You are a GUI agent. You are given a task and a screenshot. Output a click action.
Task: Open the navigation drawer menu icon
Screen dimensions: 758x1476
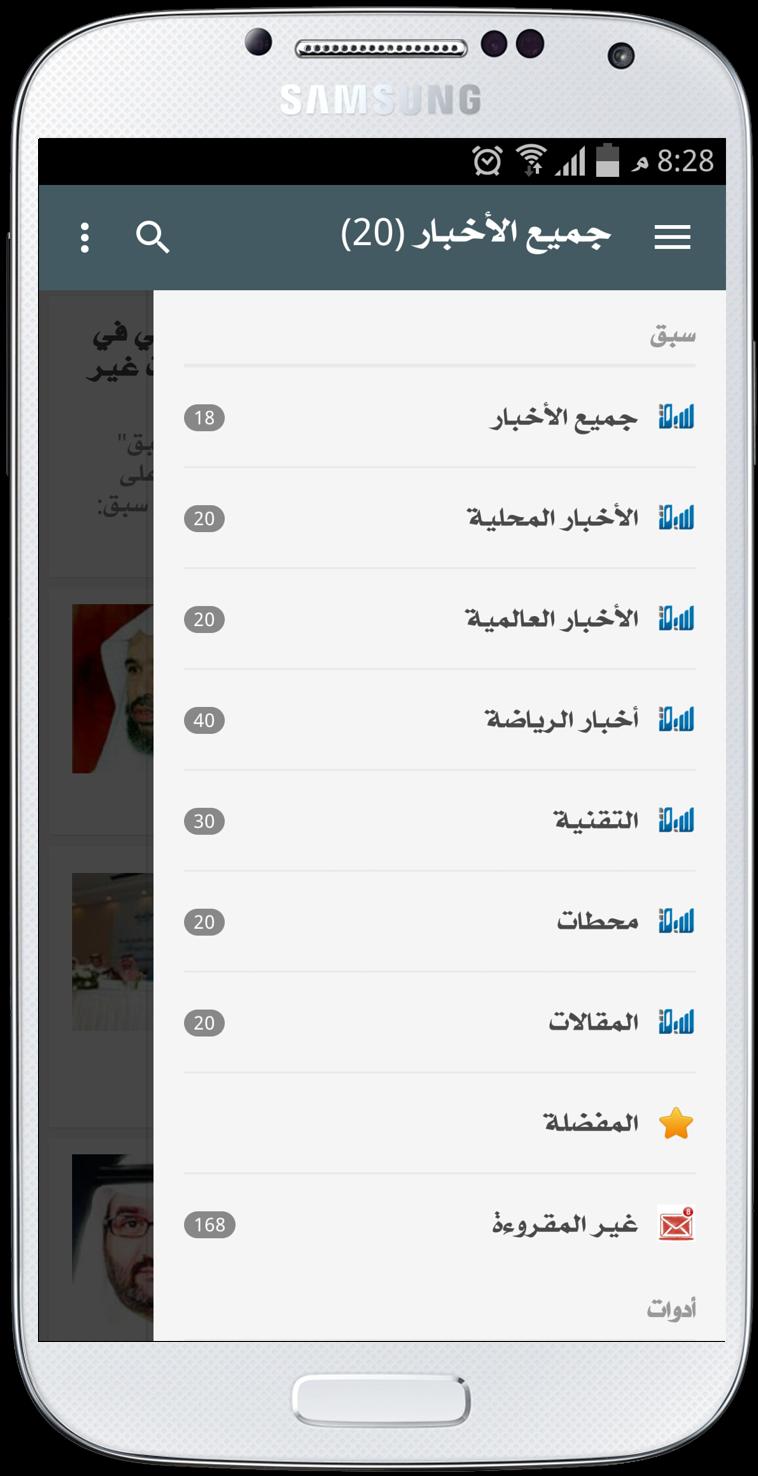[x=672, y=236]
